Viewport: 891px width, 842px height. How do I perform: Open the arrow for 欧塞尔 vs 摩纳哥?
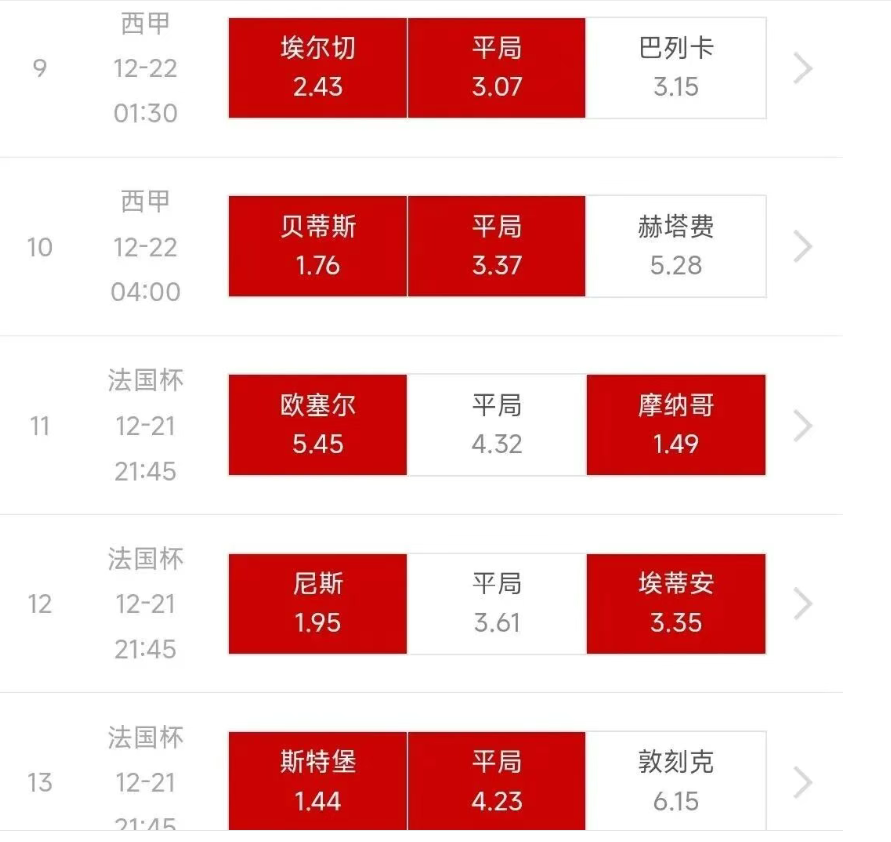[802, 425]
